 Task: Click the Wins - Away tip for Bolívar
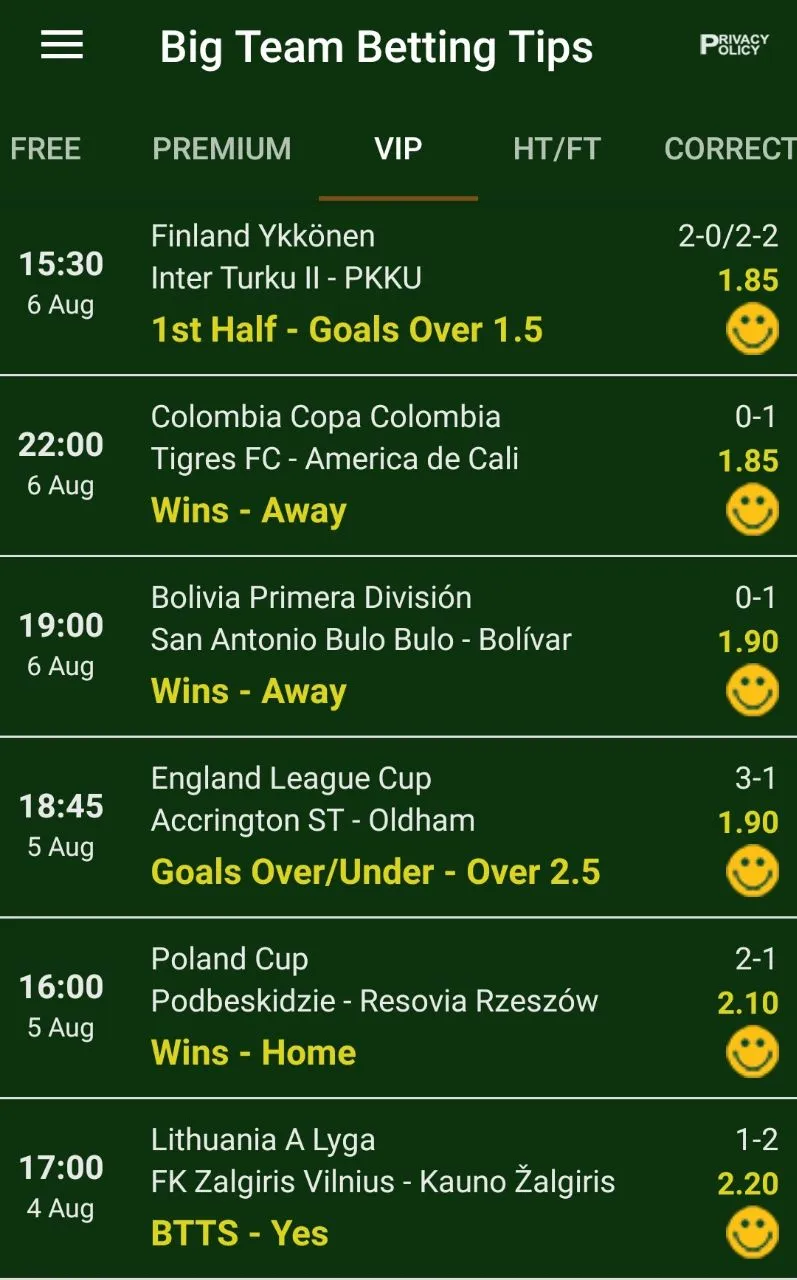248,690
